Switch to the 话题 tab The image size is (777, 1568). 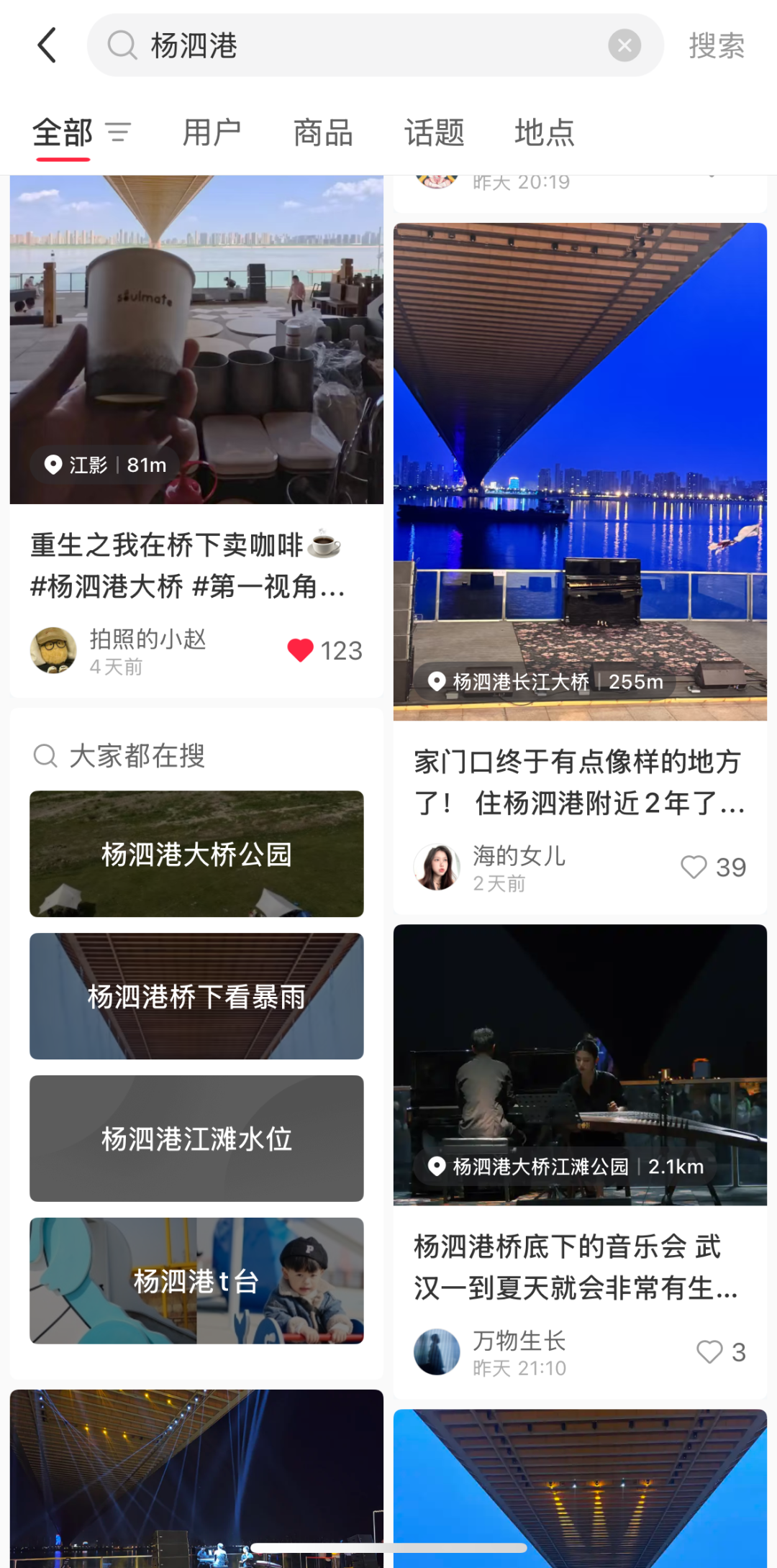434,132
